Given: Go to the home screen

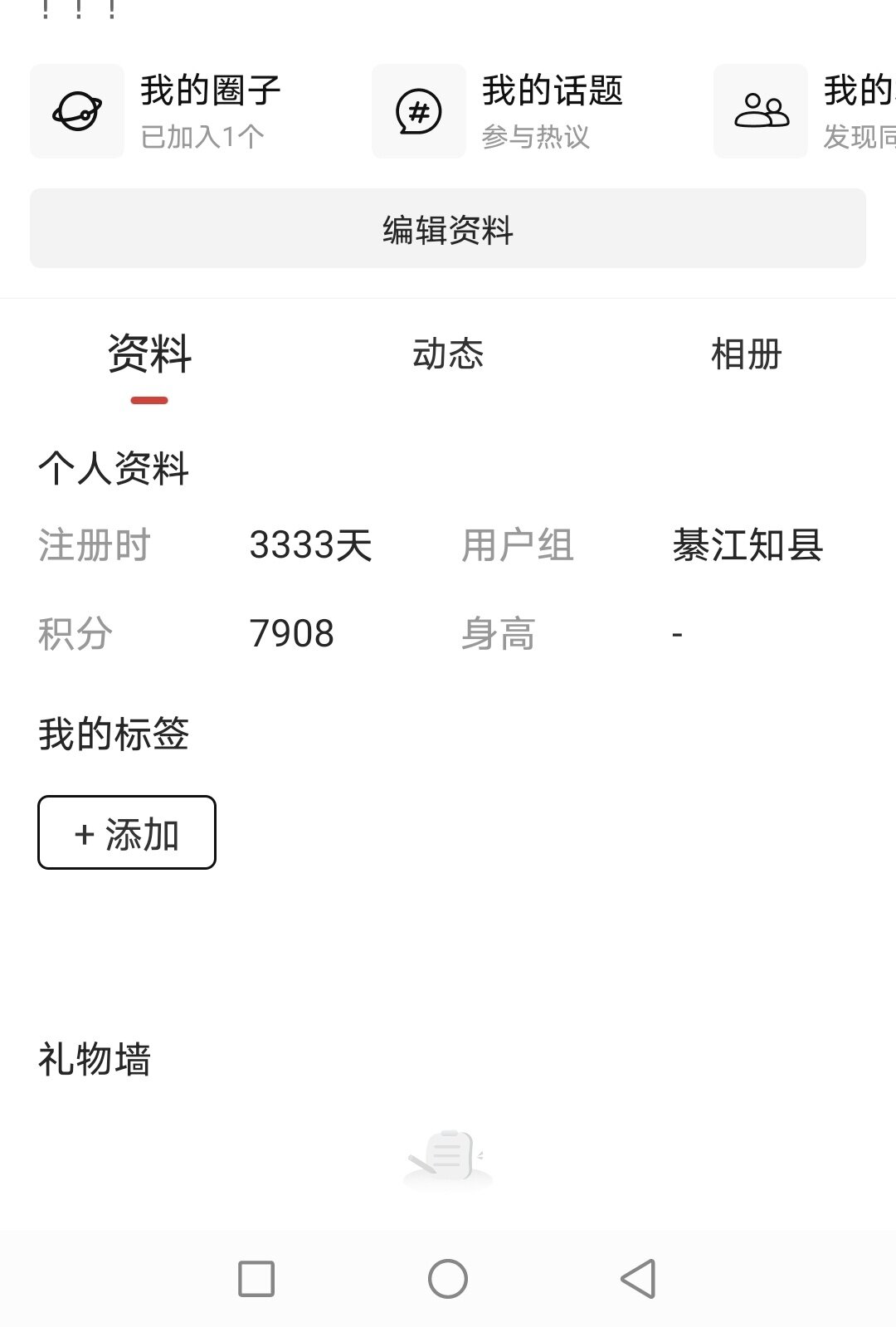Looking at the screenshot, I should tap(448, 1278).
